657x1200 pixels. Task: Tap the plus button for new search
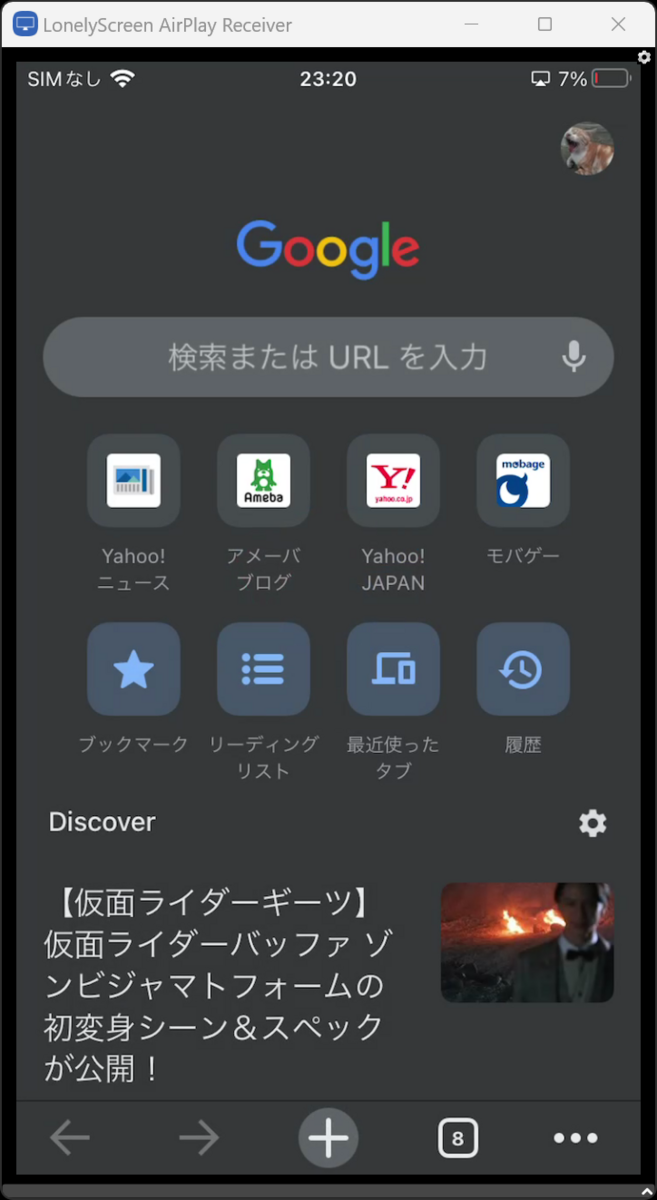[328, 1138]
